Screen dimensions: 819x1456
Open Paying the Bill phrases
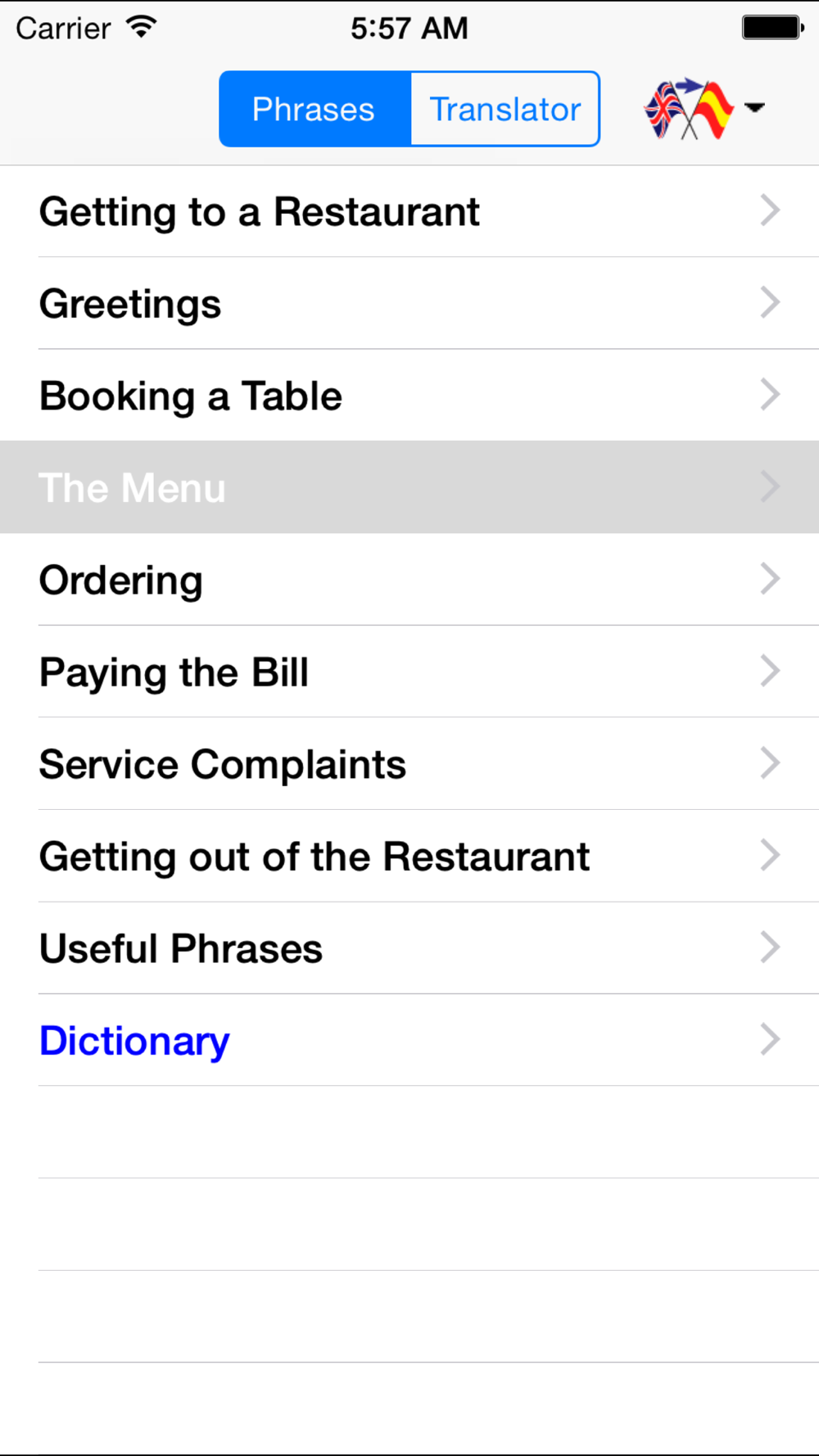pyautogui.click(x=409, y=671)
